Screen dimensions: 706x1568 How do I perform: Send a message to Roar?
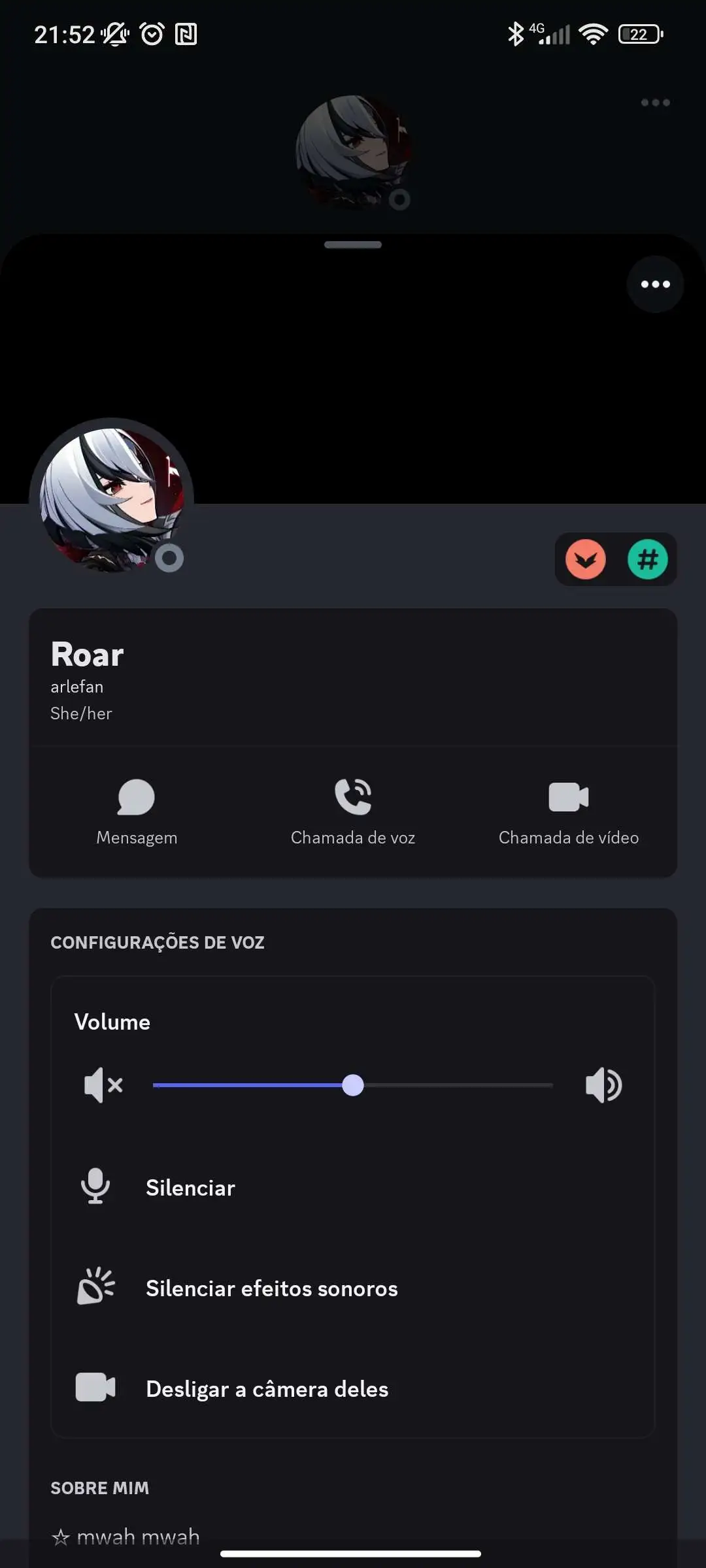point(137,811)
